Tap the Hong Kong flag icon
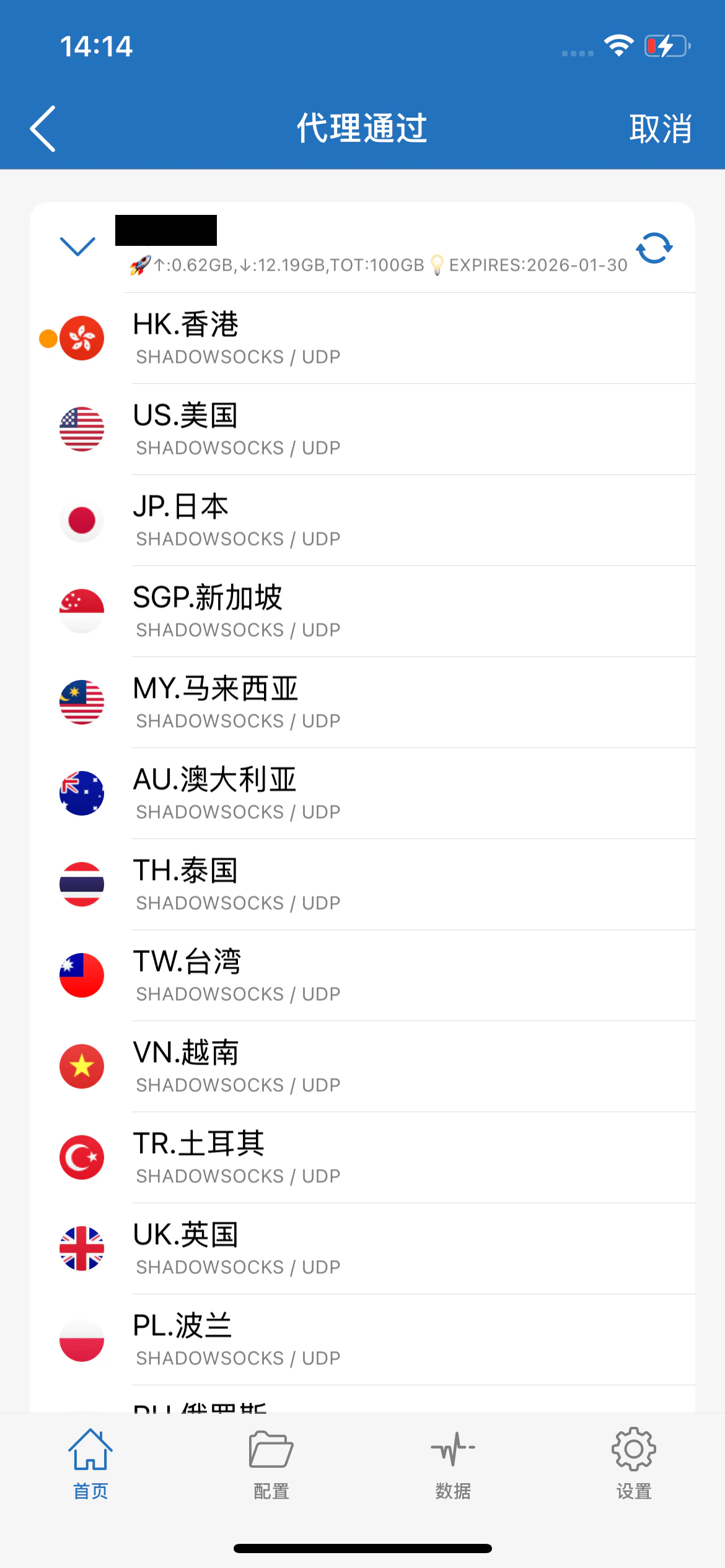 pyautogui.click(x=82, y=338)
